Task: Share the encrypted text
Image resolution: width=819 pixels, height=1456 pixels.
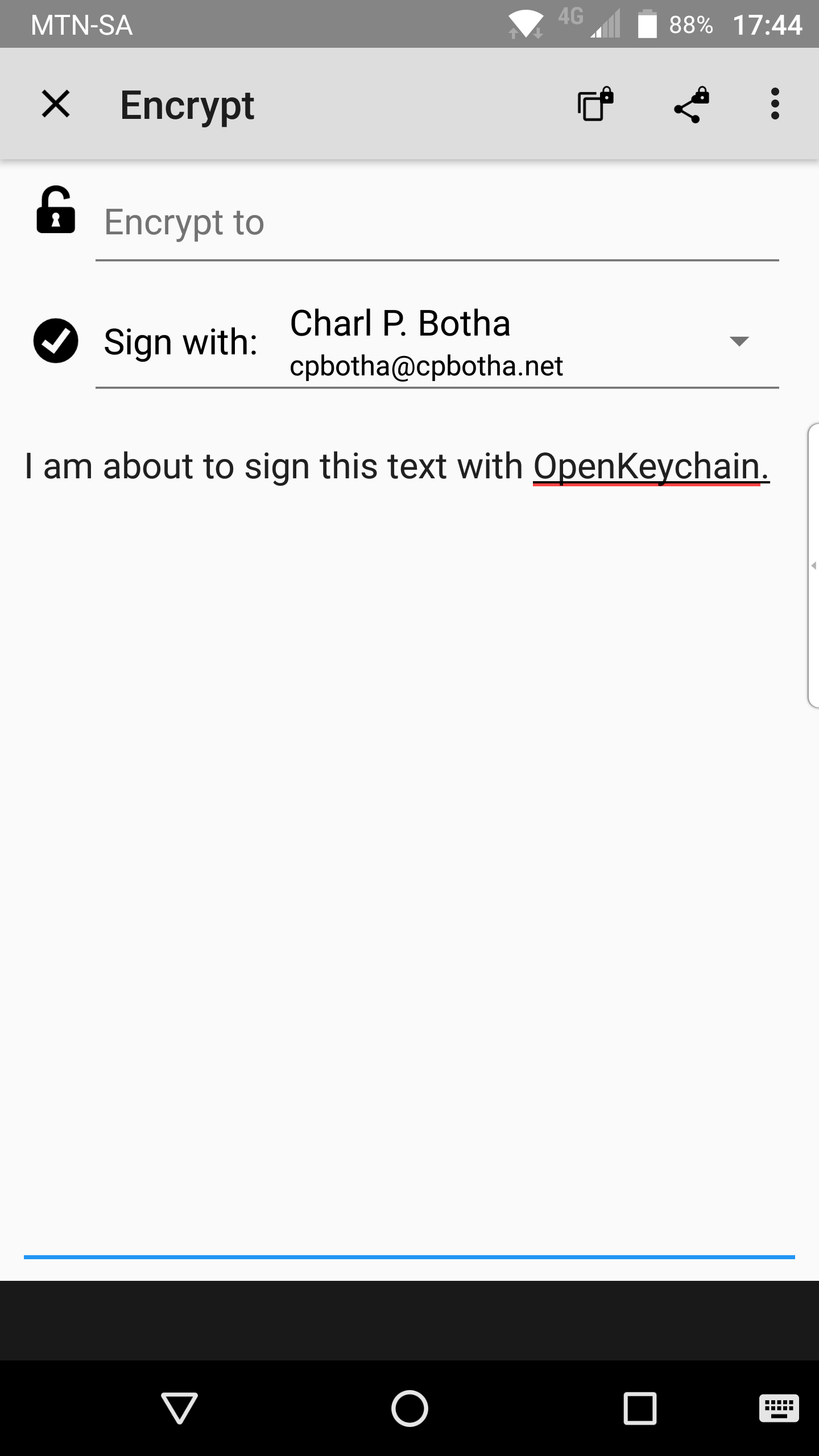Action: pyautogui.click(x=691, y=104)
